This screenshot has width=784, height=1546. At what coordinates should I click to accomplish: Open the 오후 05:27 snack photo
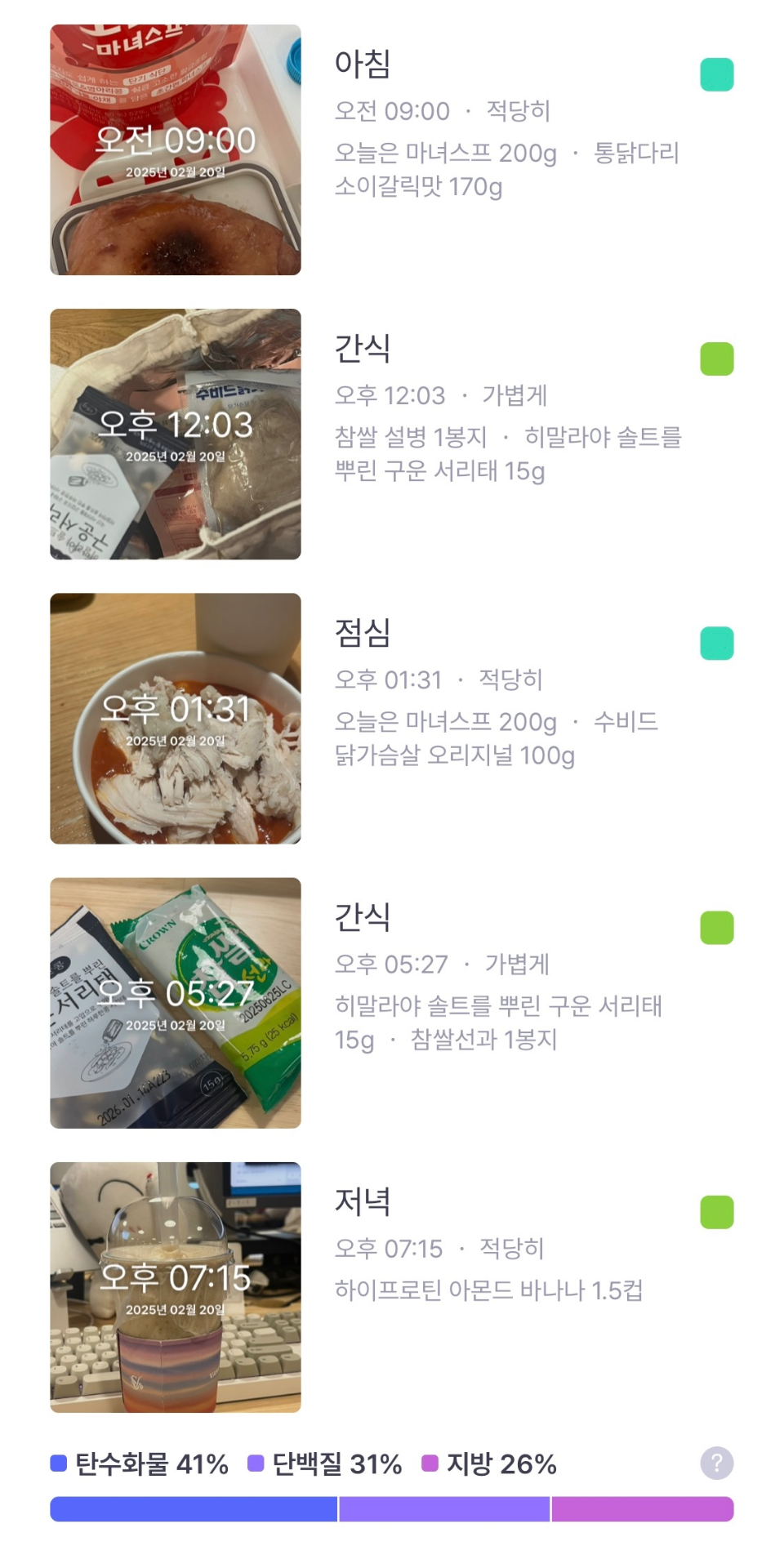175,1002
